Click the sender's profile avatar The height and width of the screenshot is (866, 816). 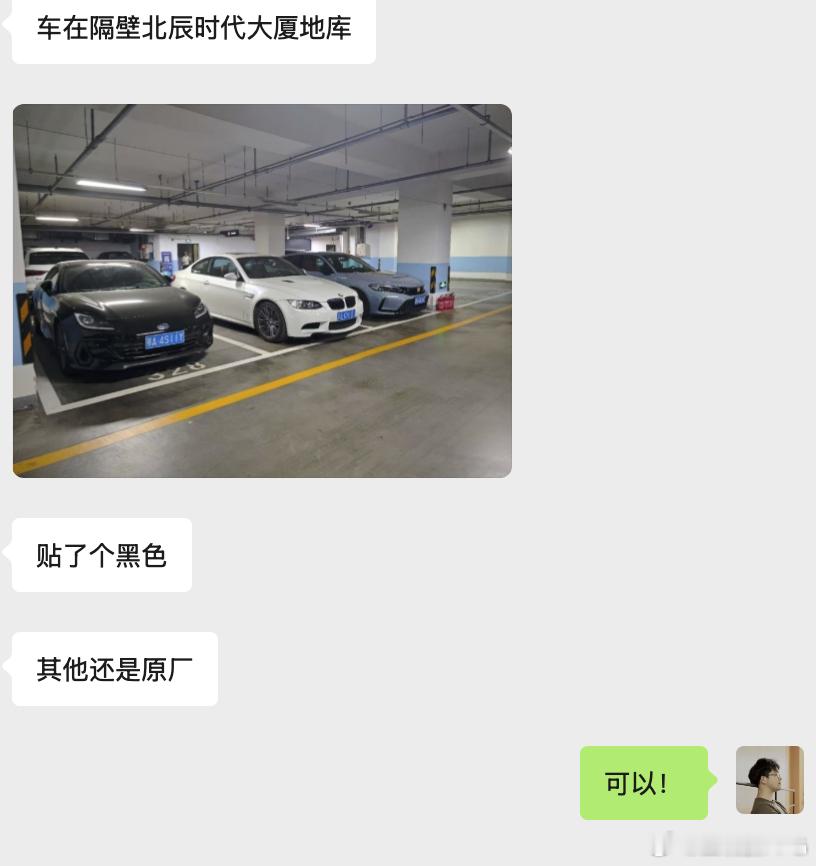pyautogui.click(x=769, y=780)
